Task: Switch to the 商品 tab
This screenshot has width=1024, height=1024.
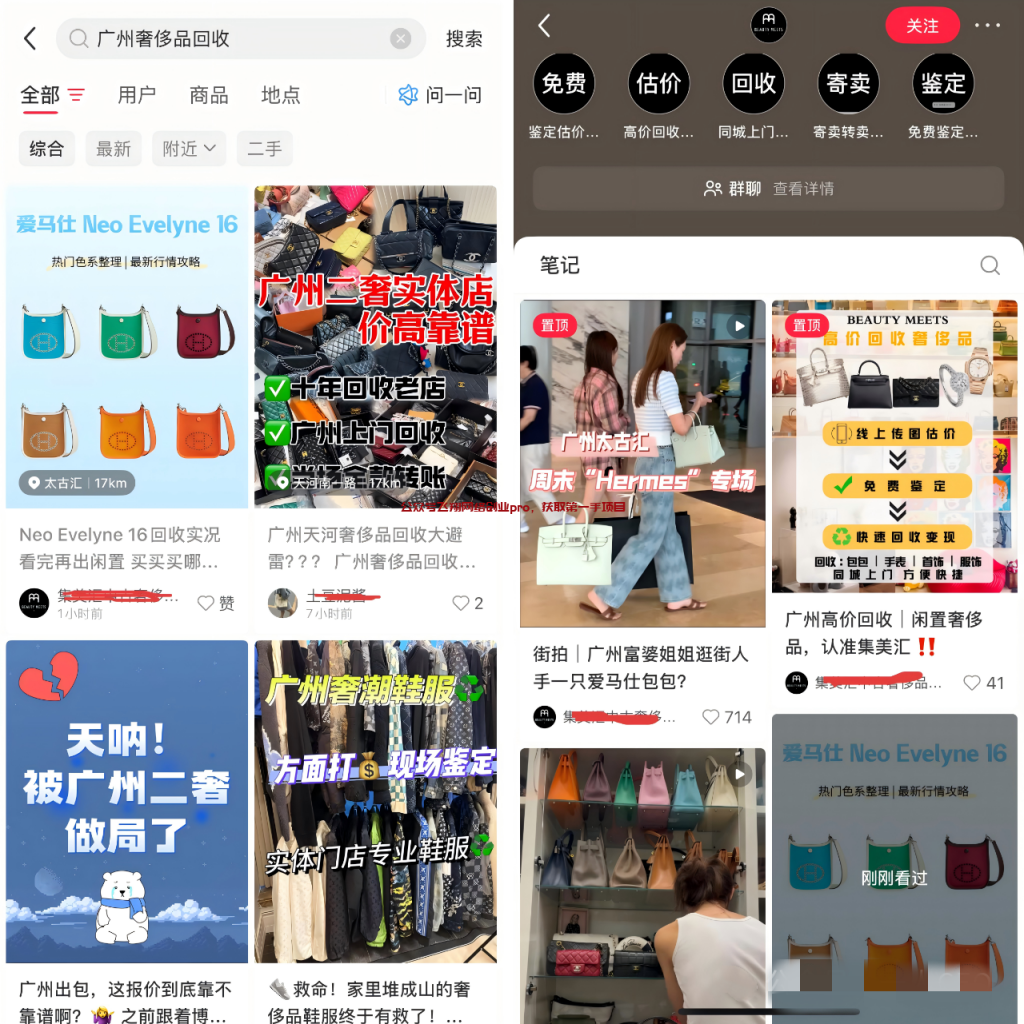Action: [208, 95]
